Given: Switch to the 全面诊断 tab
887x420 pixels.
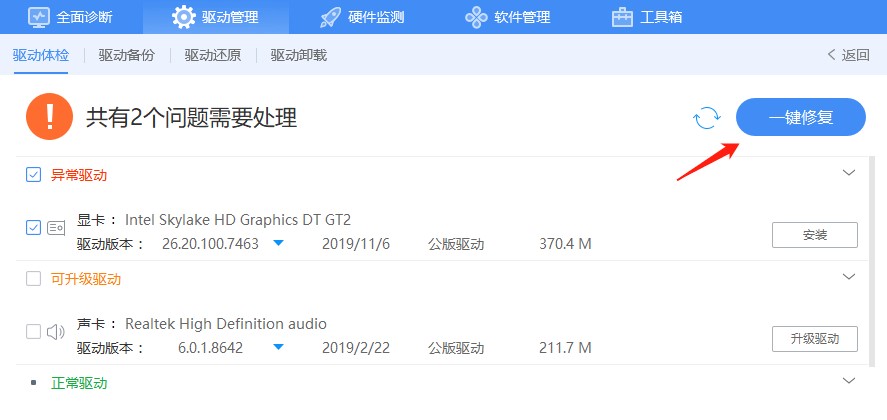Looking at the screenshot, I should click(x=70, y=17).
